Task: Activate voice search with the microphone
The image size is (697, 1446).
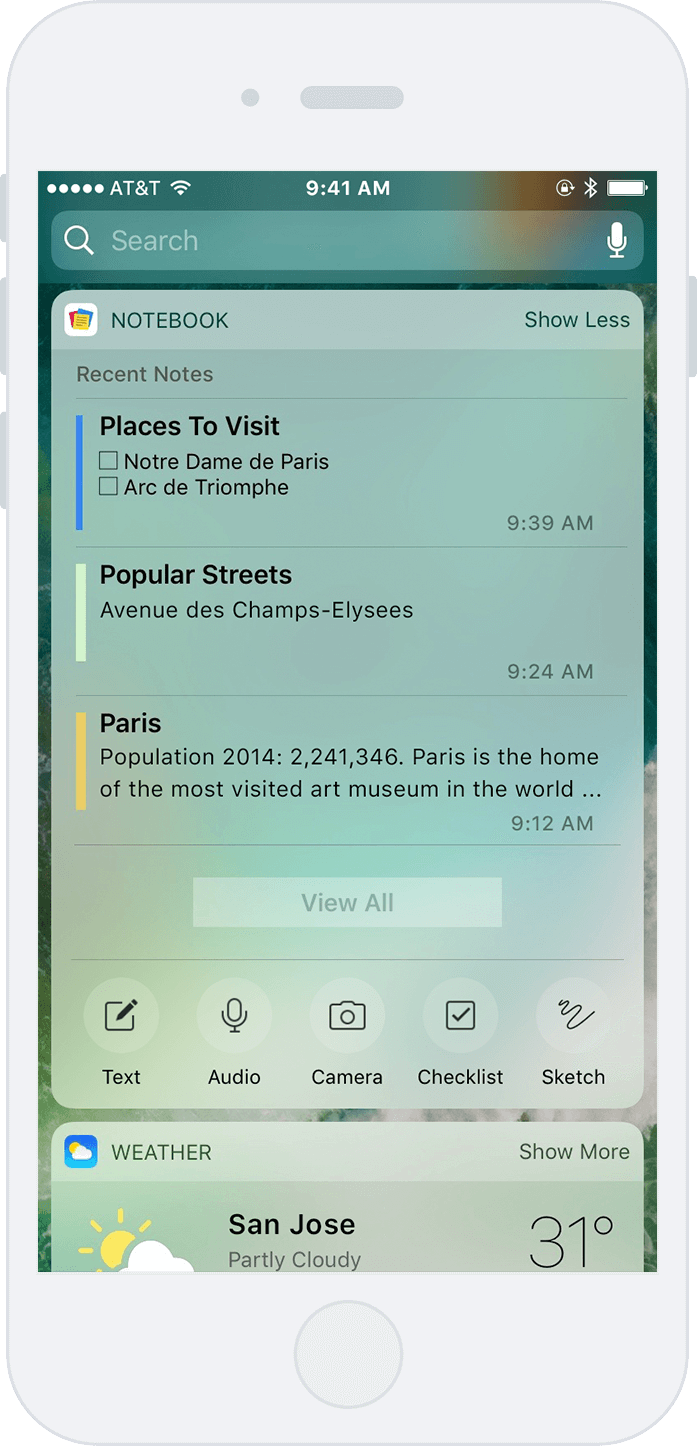Action: tap(617, 241)
